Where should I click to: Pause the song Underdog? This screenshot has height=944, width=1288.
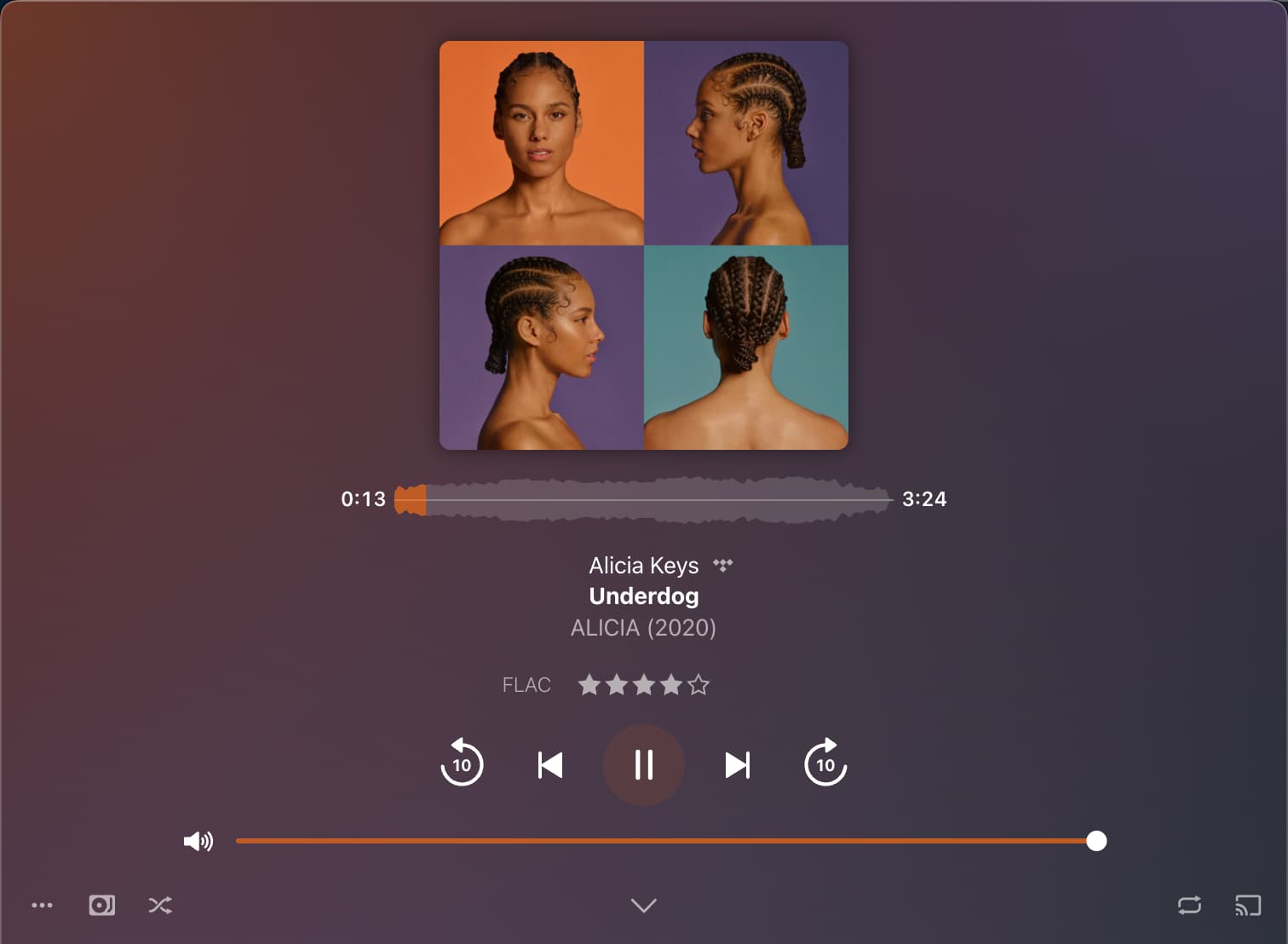pos(643,764)
